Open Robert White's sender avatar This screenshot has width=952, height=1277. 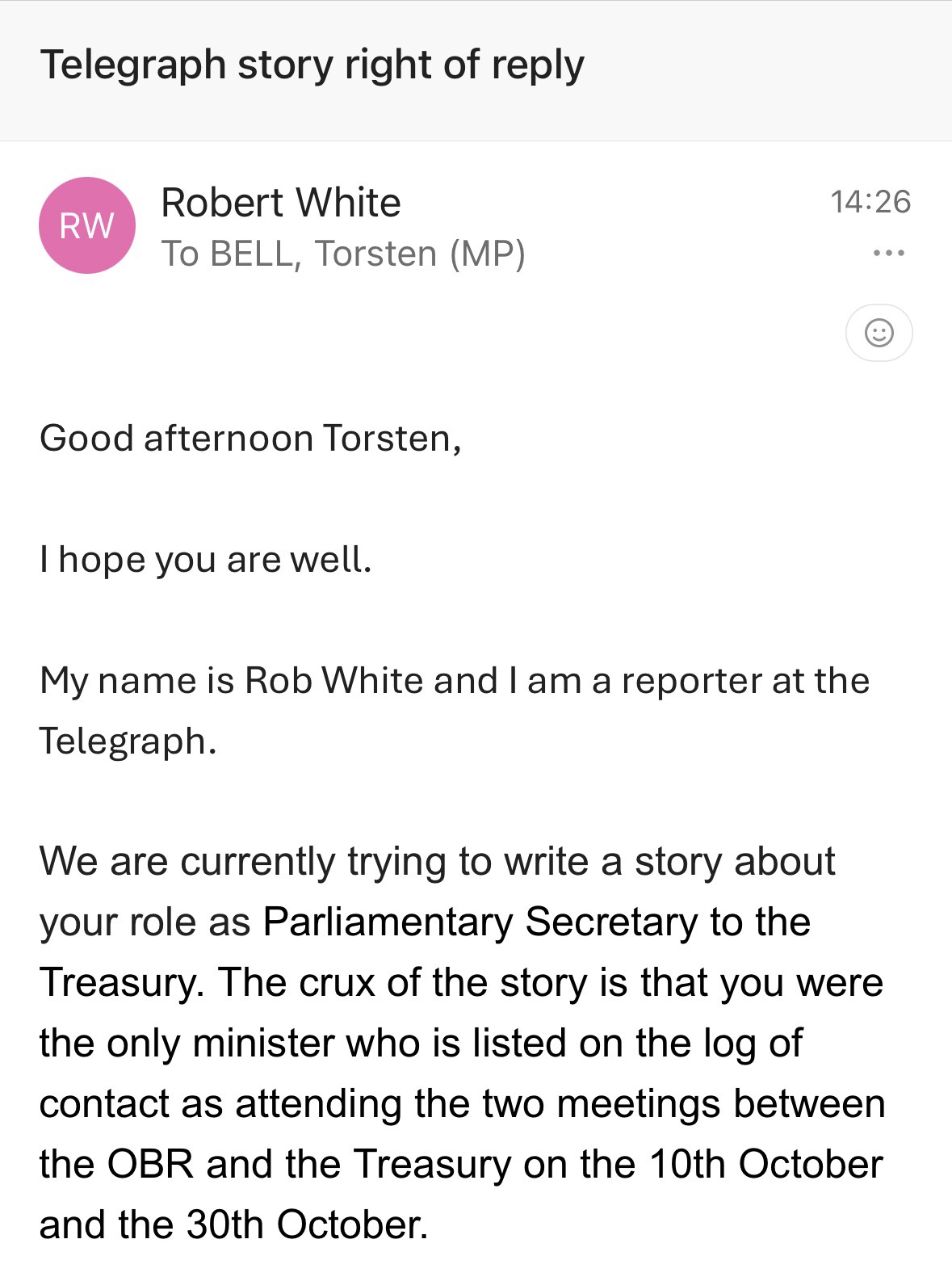[x=86, y=225]
